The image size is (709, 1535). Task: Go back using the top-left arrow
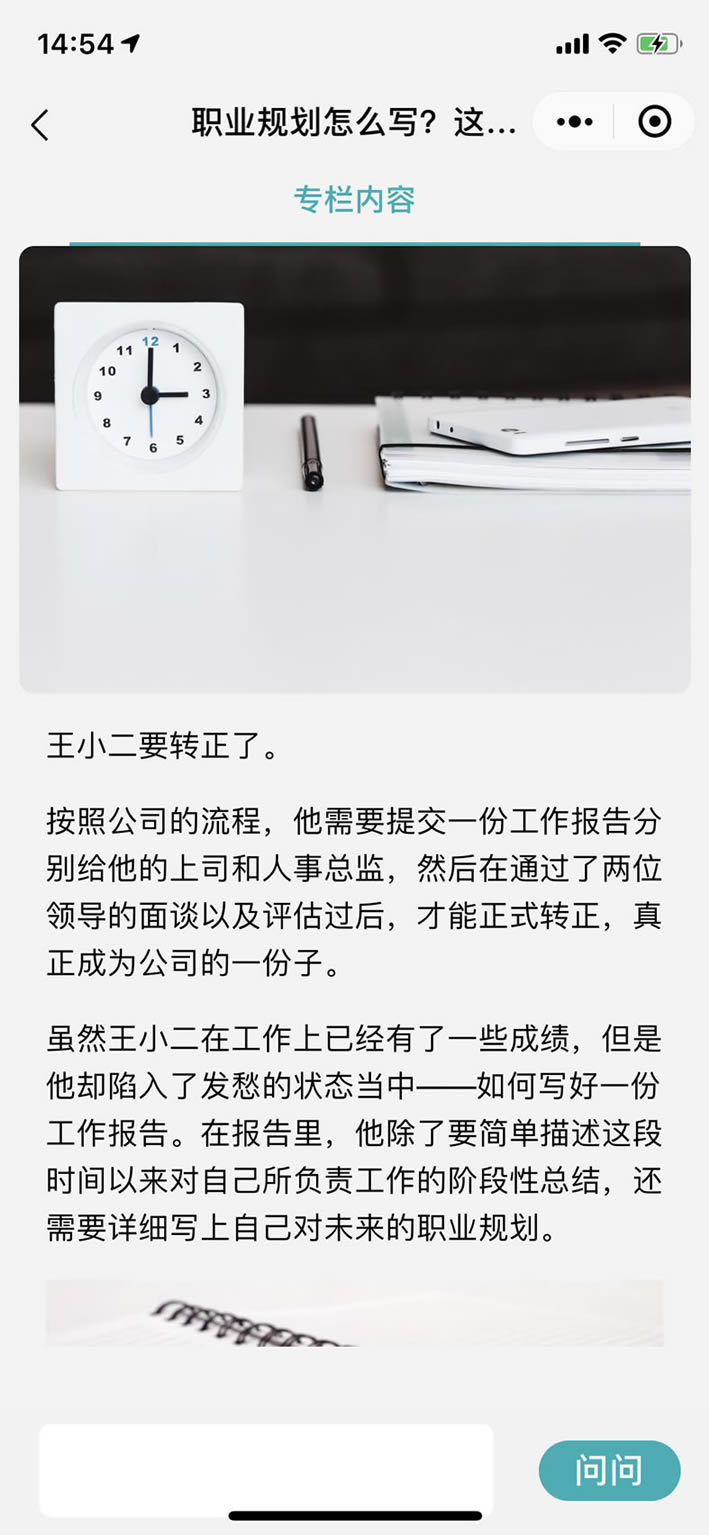40,126
